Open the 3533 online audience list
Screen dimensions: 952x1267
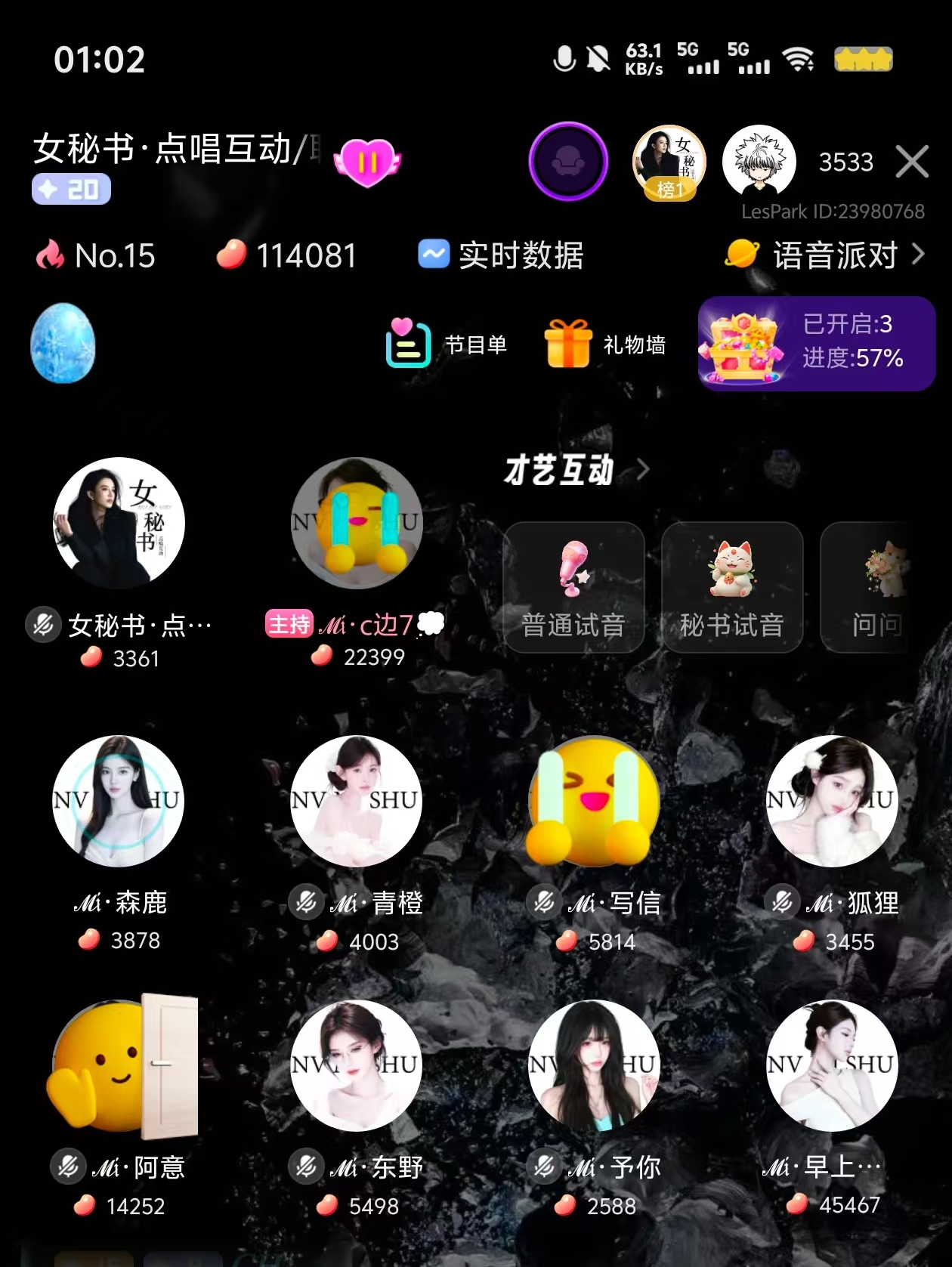tap(845, 162)
